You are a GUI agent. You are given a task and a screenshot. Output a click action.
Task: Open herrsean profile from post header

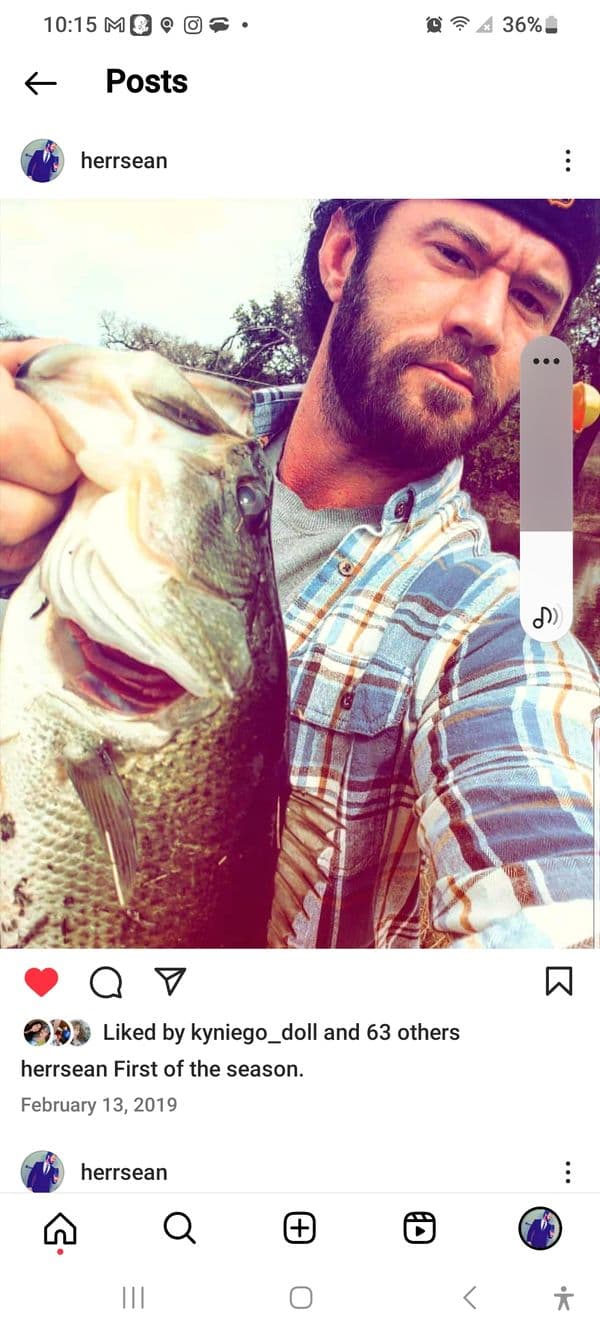point(123,161)
